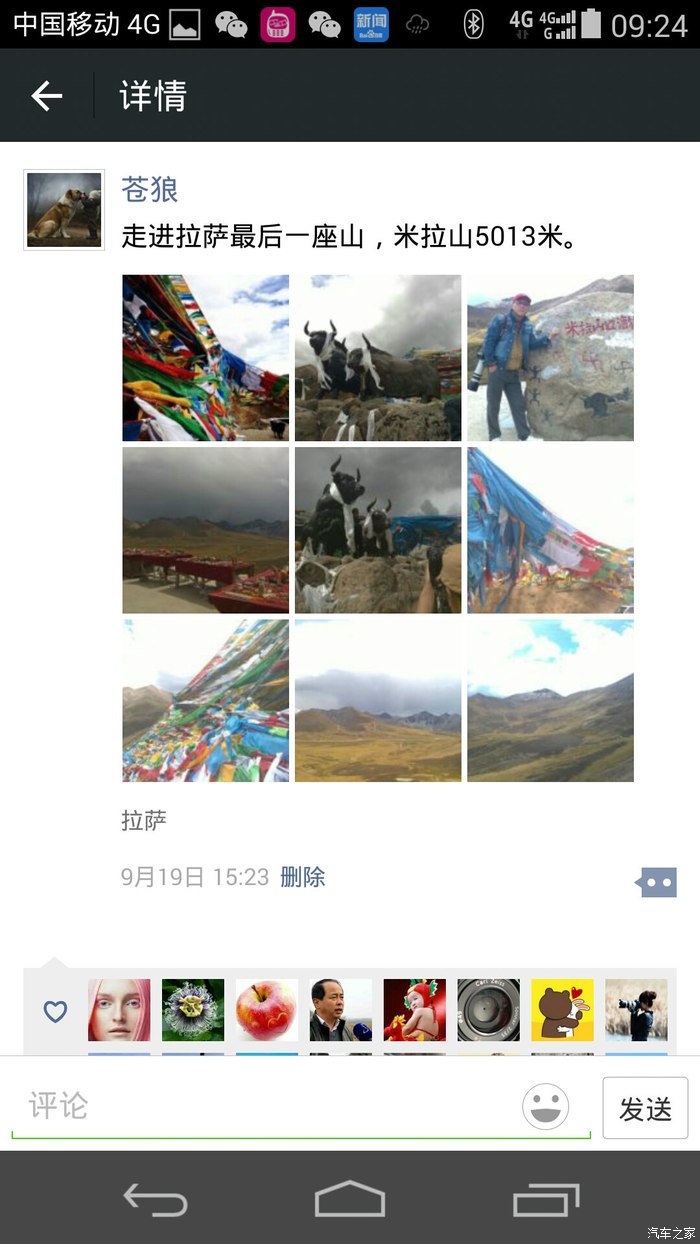The width and height of the screenshot is (700, 1244).
Task: Open the like and comment bubble
Action: [656, 882]
